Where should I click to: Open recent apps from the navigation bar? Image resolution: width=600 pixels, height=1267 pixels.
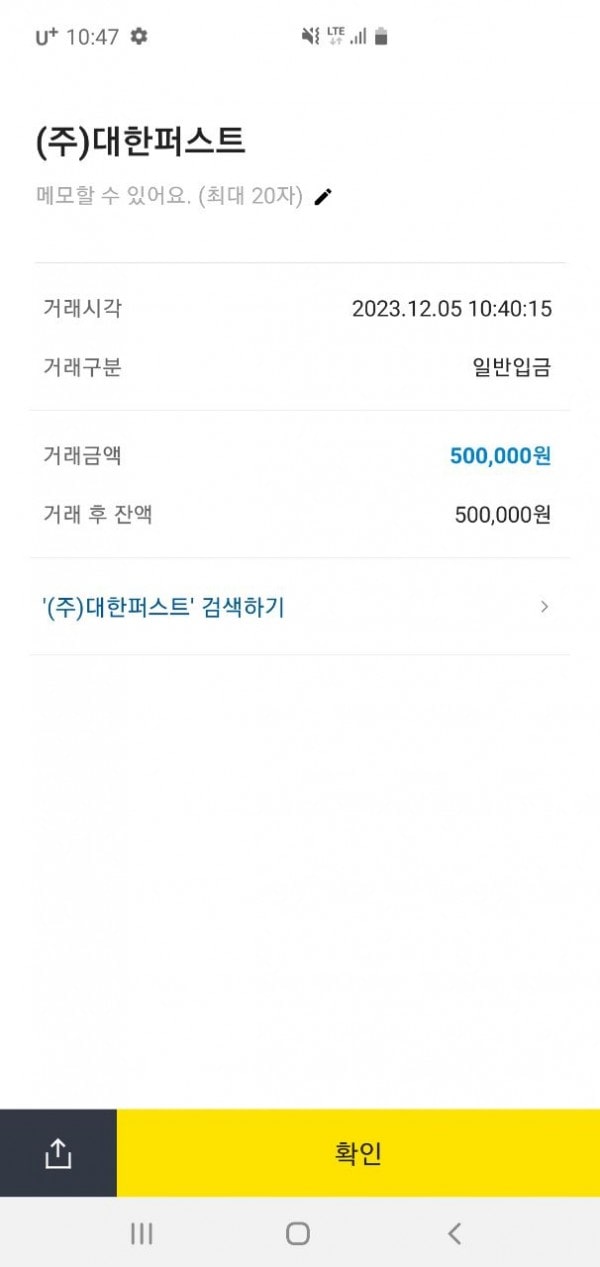coord(141,1233)
